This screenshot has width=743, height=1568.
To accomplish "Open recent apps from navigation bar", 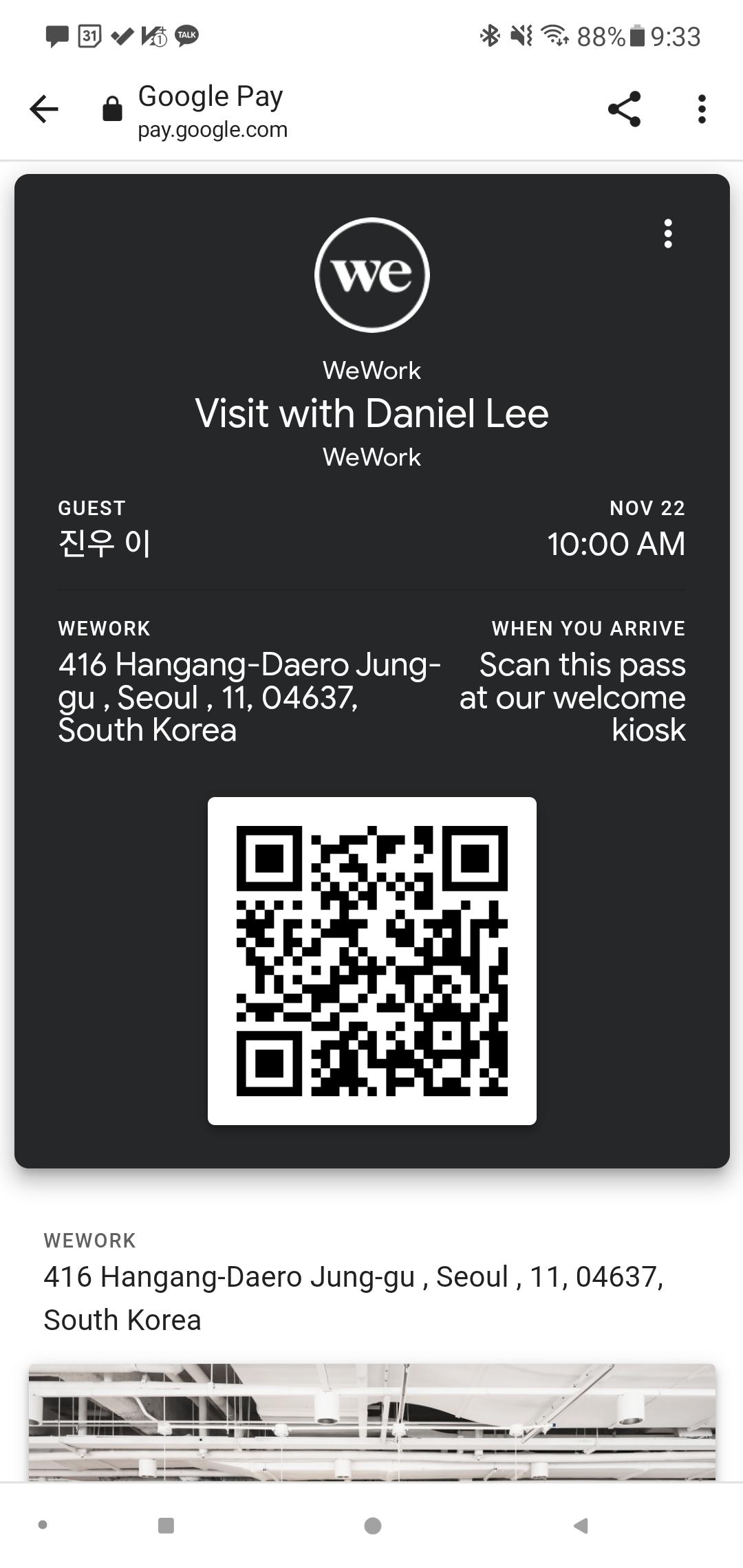I will tap(166, 1525).
